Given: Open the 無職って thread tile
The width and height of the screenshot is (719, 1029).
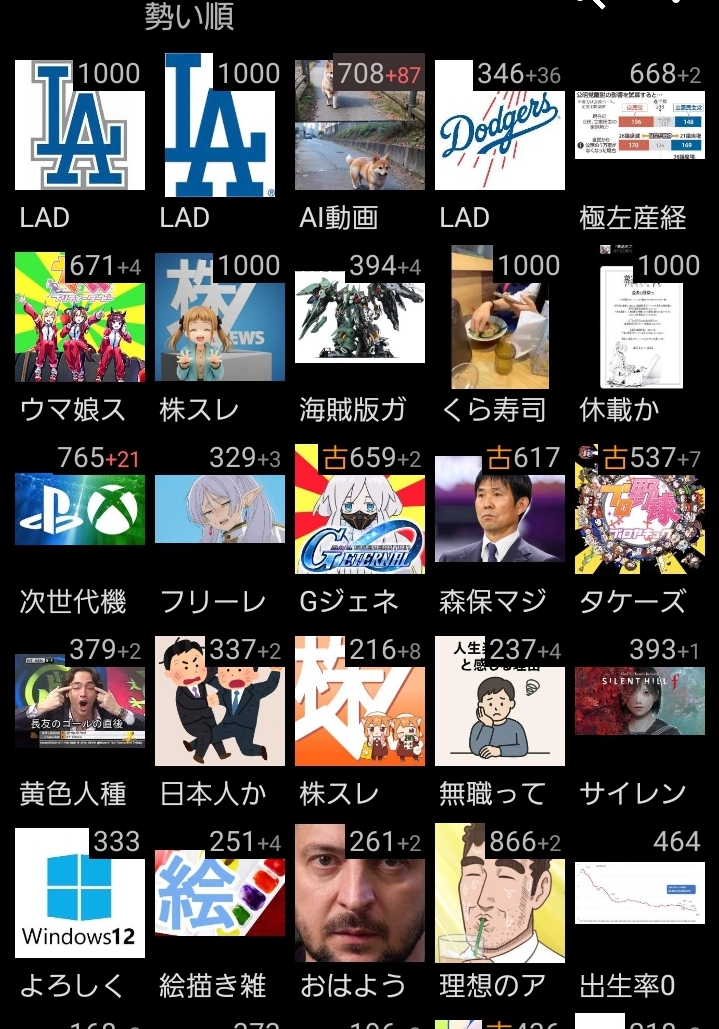Looking at the screenshot, I should click(x=499, y=704).
